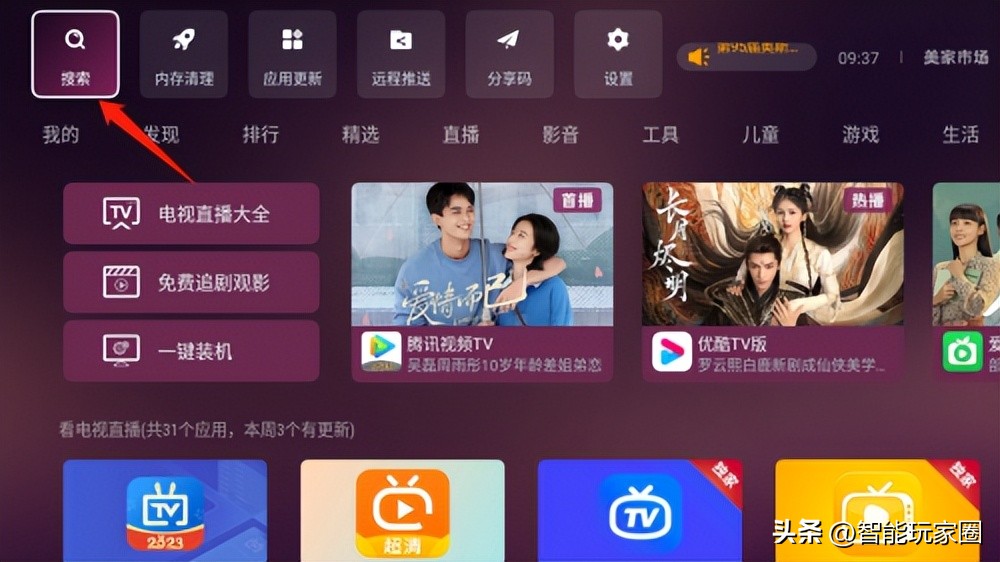The height and width of the screenshot is (562, 1000).
Task: Open 电视直播大全 collection
Action: pos(191,213)
